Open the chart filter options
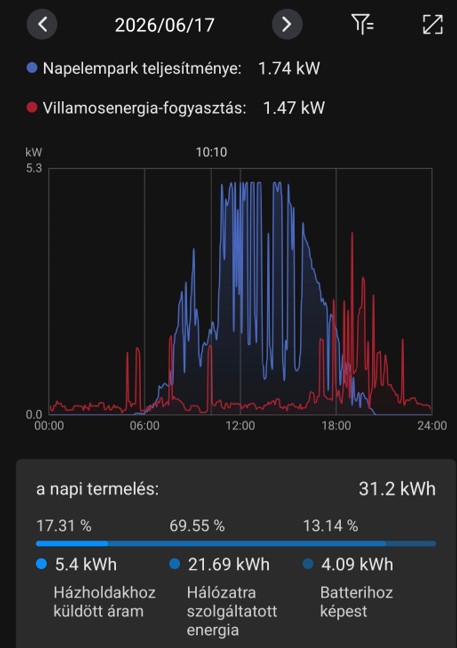This screenshot has width=457, height=648. click(x=362, y=24)
